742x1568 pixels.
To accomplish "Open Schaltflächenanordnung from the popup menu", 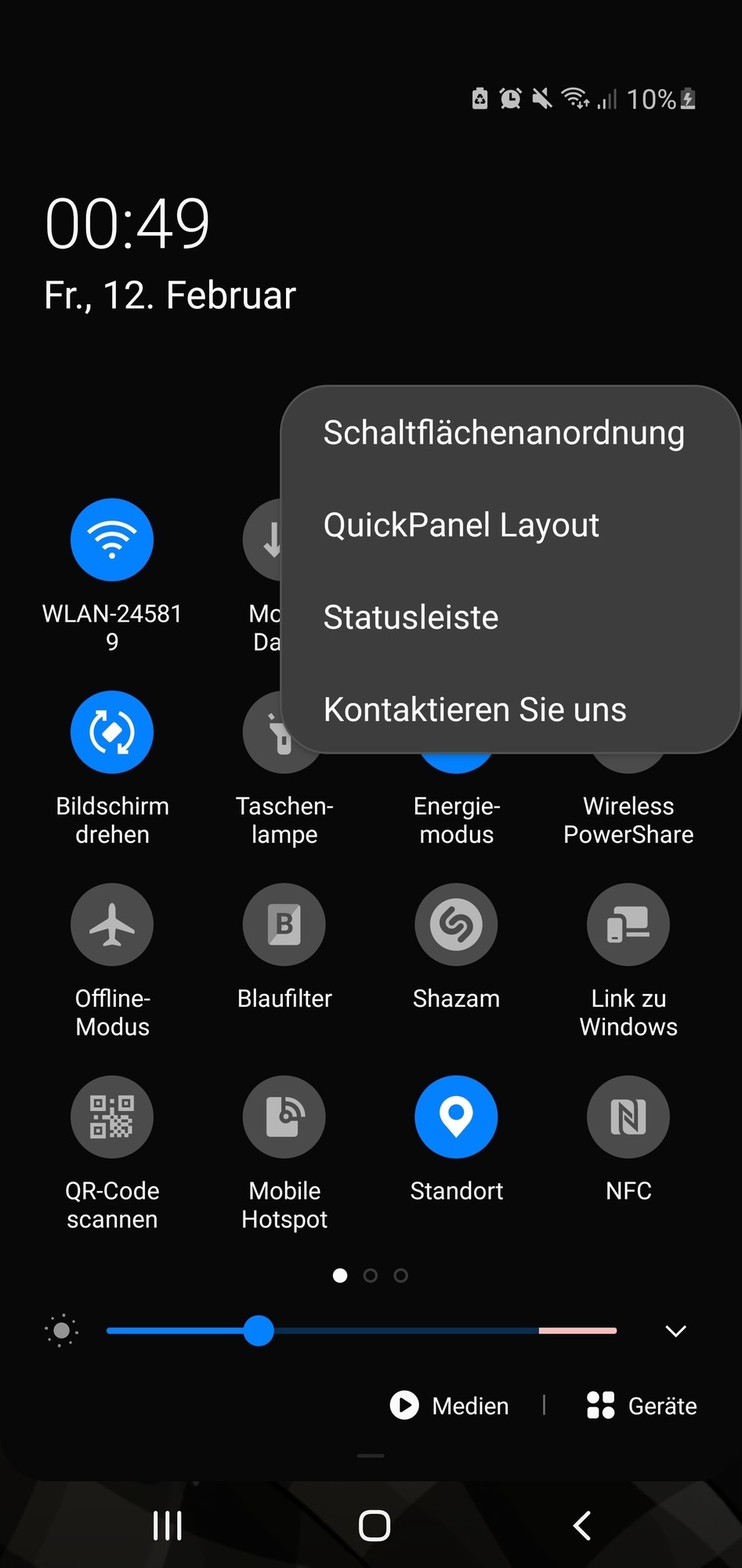I will pos(503,434).
